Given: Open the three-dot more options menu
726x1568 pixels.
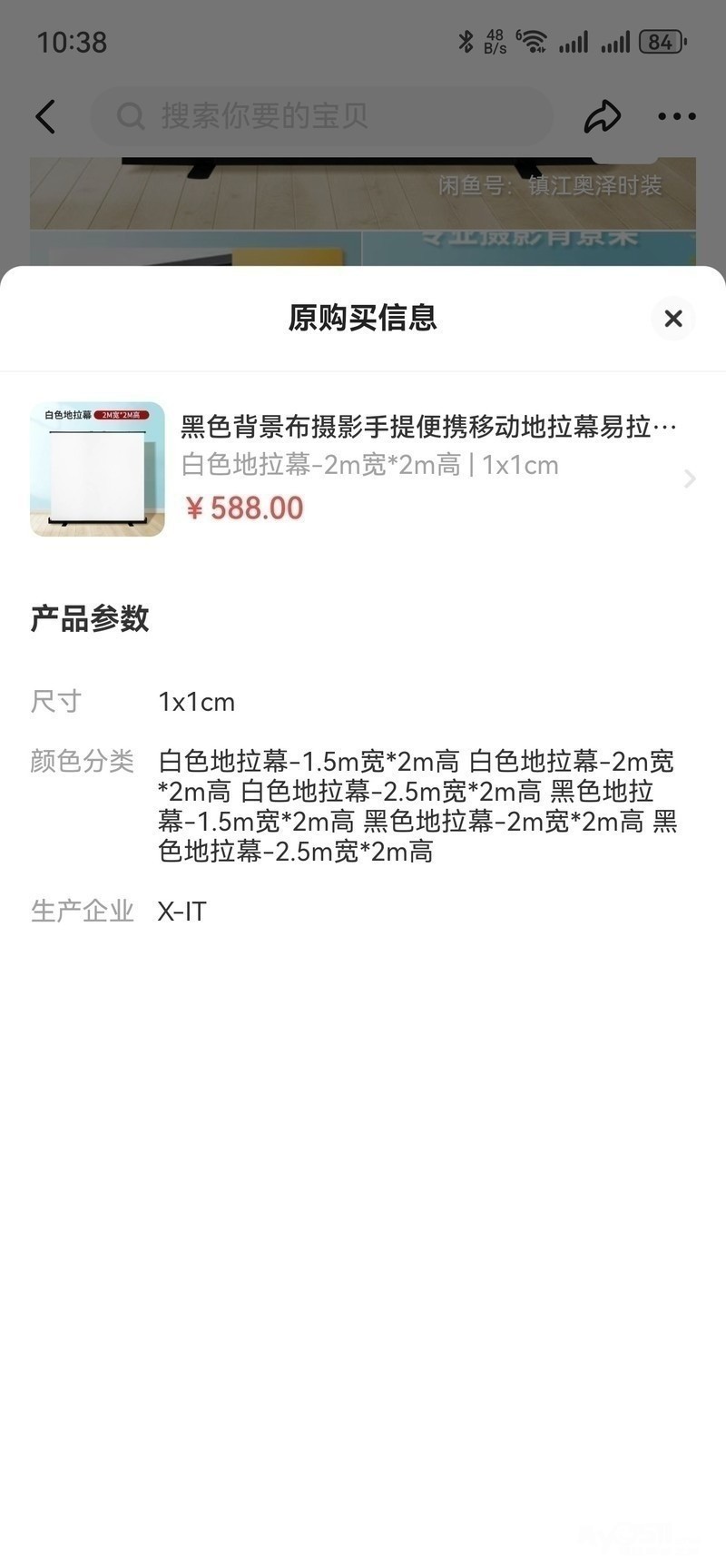Looking at the screenshot, I should click(x=677, y=116).
